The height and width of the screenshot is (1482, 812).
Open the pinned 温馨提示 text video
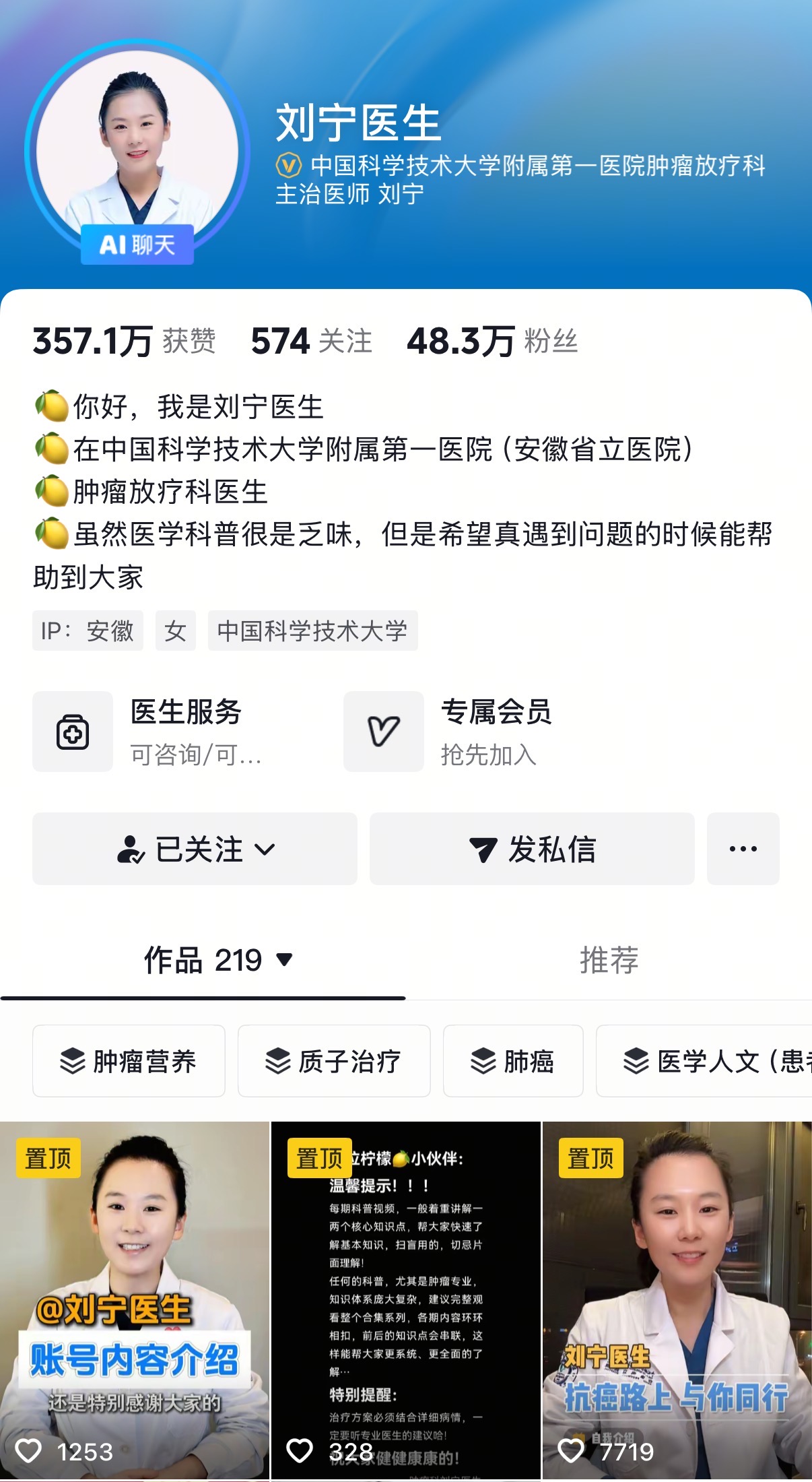click(x=406, y=1300)
